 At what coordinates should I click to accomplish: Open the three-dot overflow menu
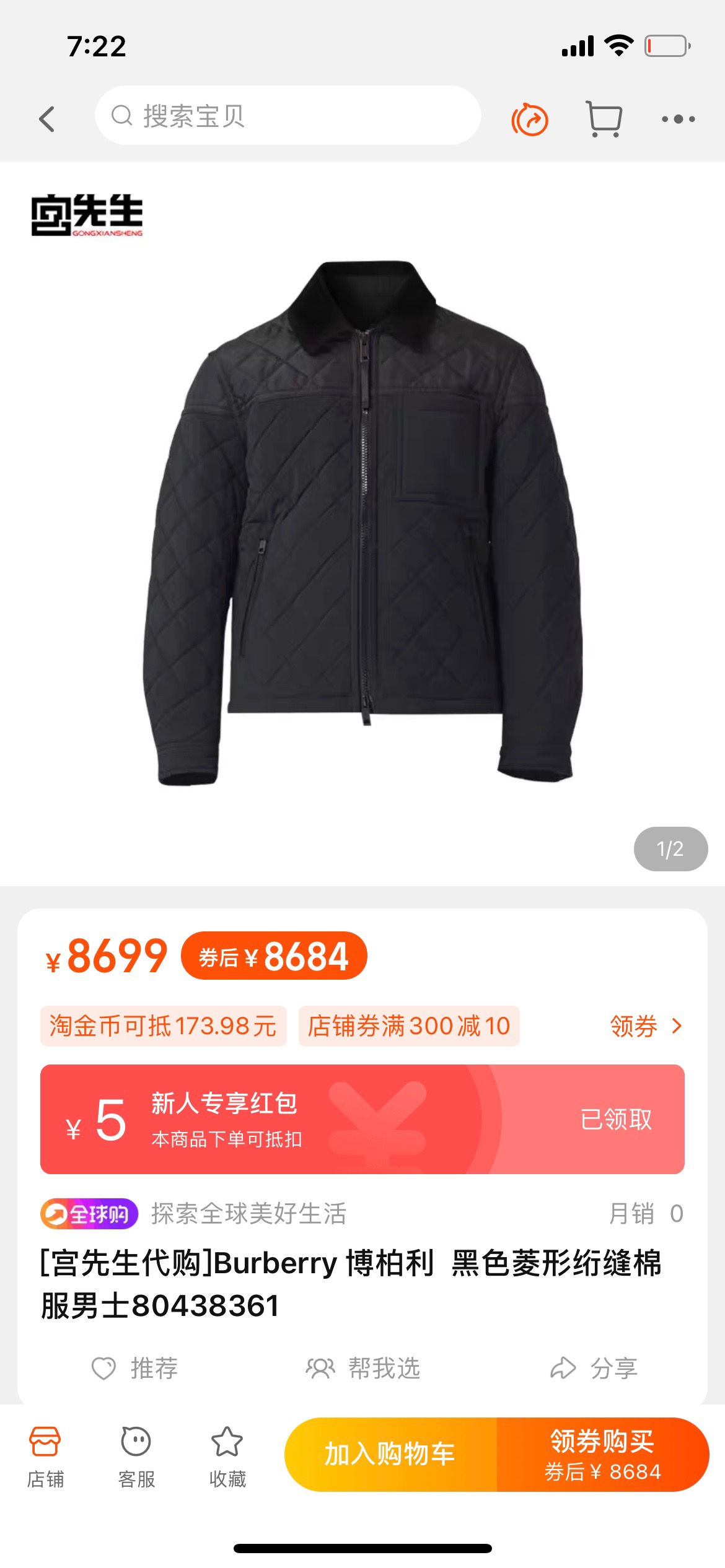coord(678,119)
